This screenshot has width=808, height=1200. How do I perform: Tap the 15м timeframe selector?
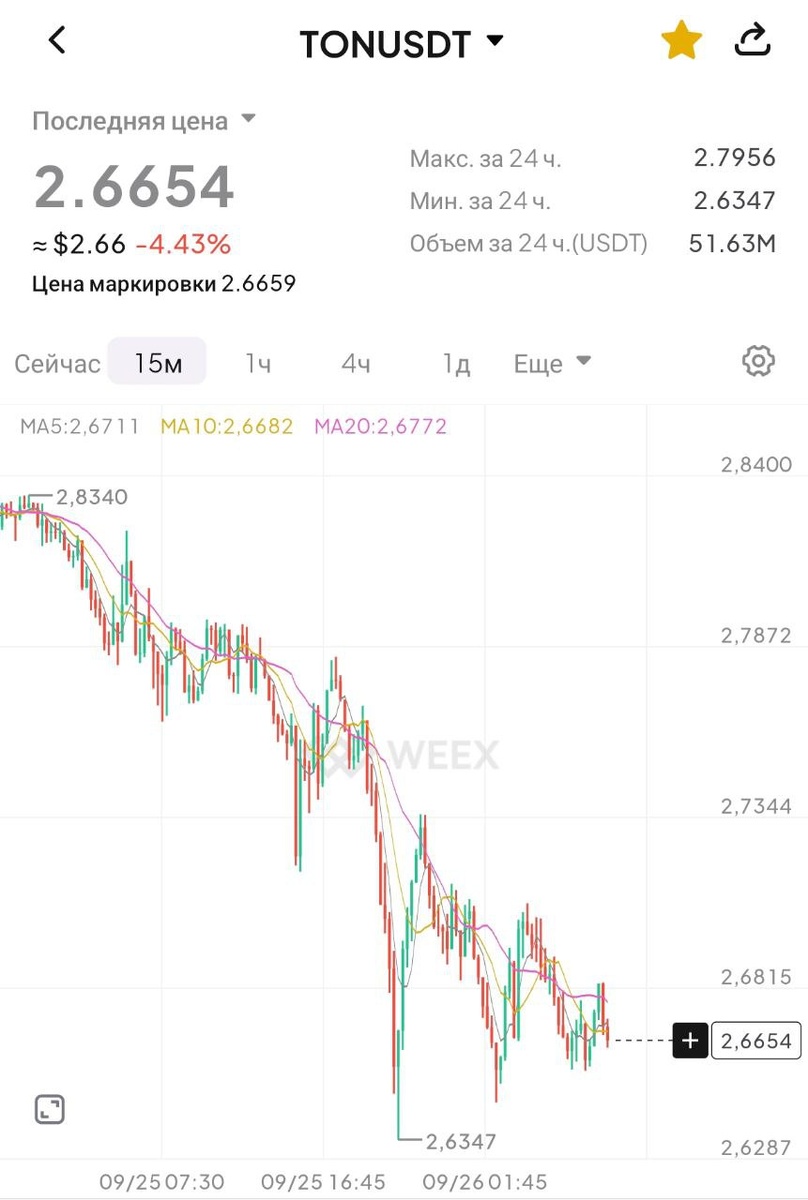156,363
